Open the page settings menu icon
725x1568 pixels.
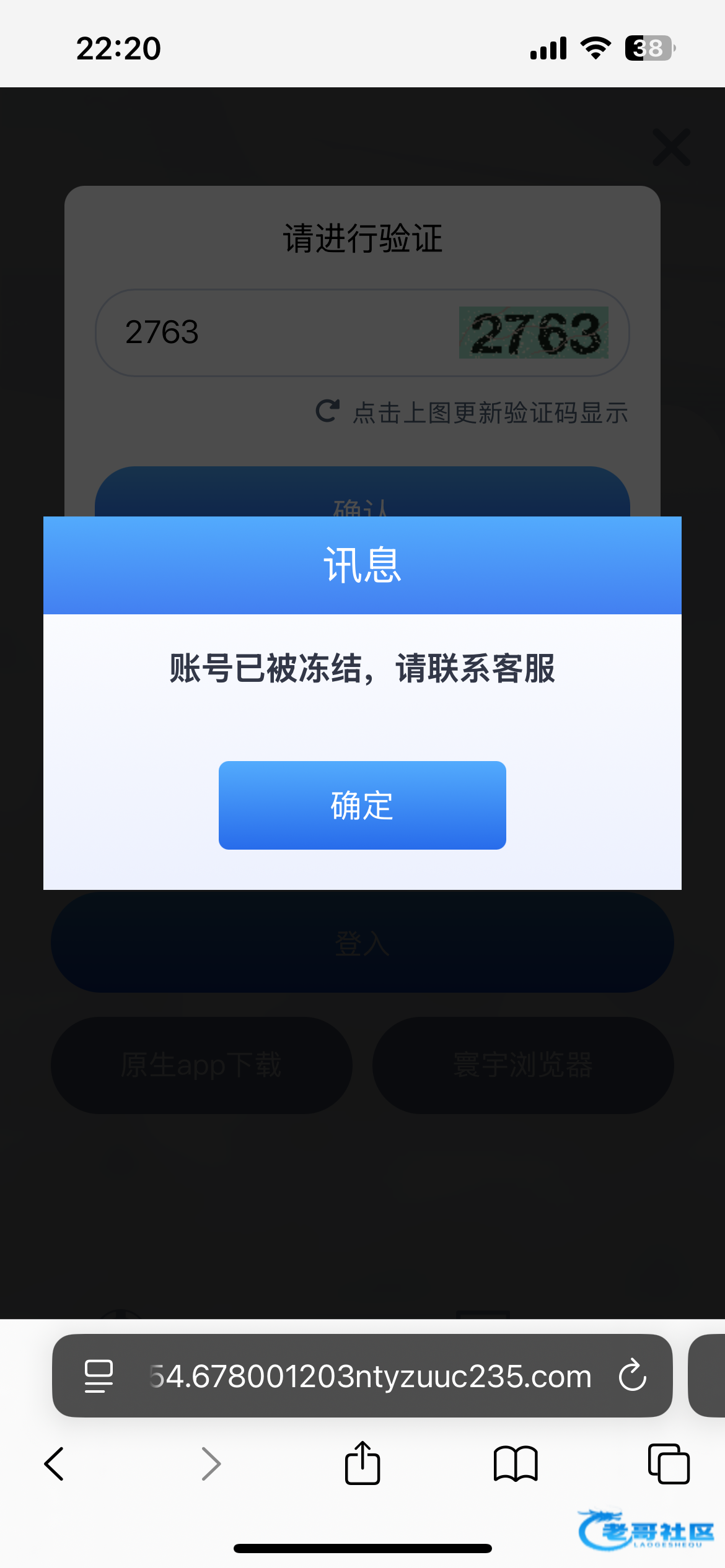pyautogui.click(x=99, y=1376)
